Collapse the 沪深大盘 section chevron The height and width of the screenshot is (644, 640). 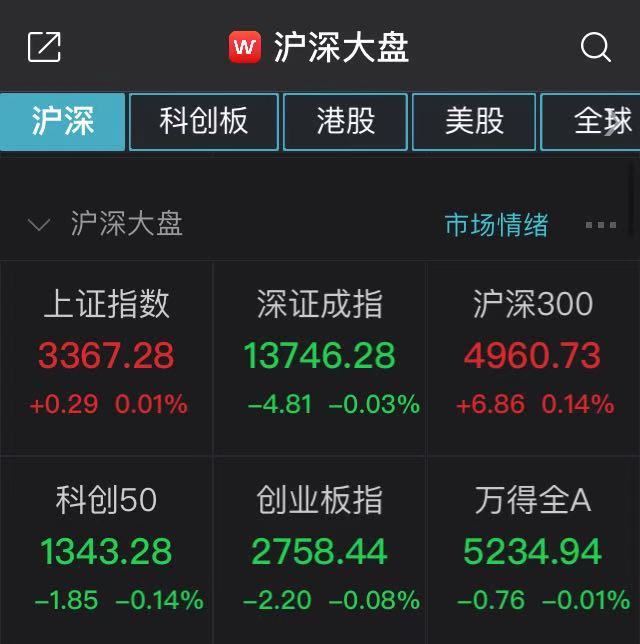coord(40,224)
